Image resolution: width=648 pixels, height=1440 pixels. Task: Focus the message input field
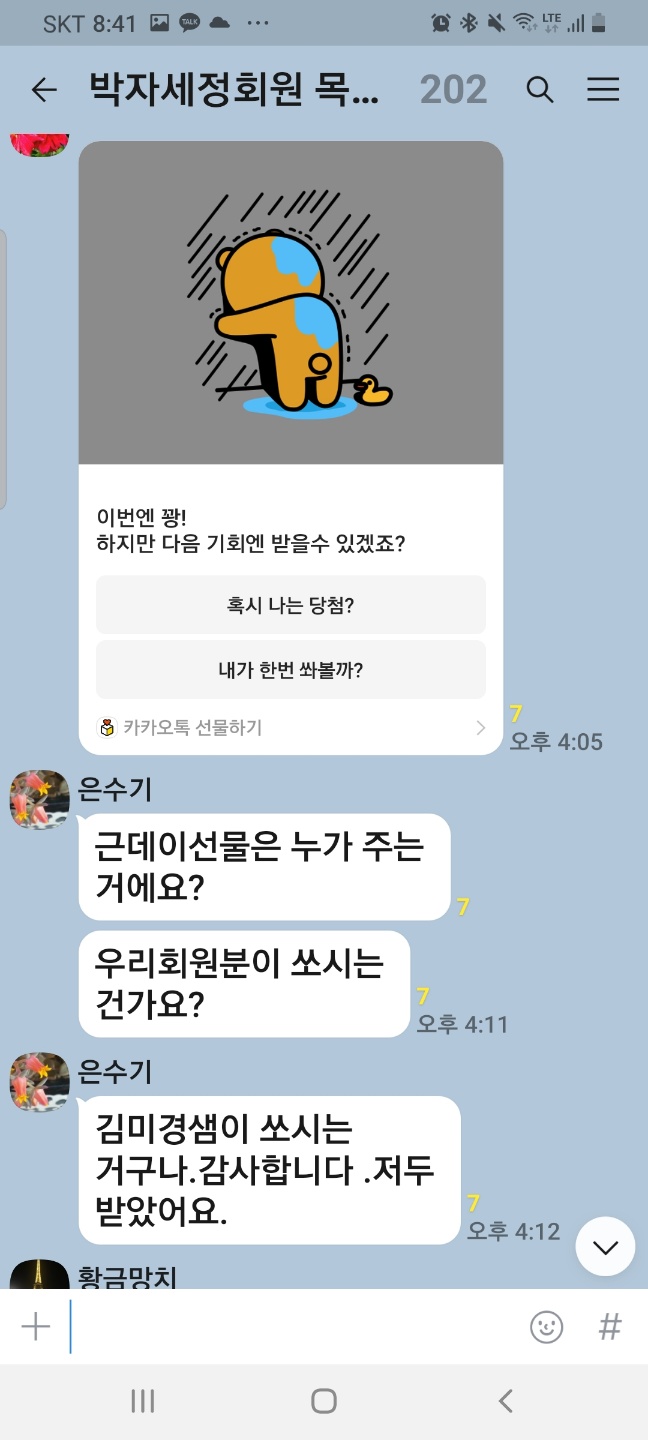(x=290, y=1327)
